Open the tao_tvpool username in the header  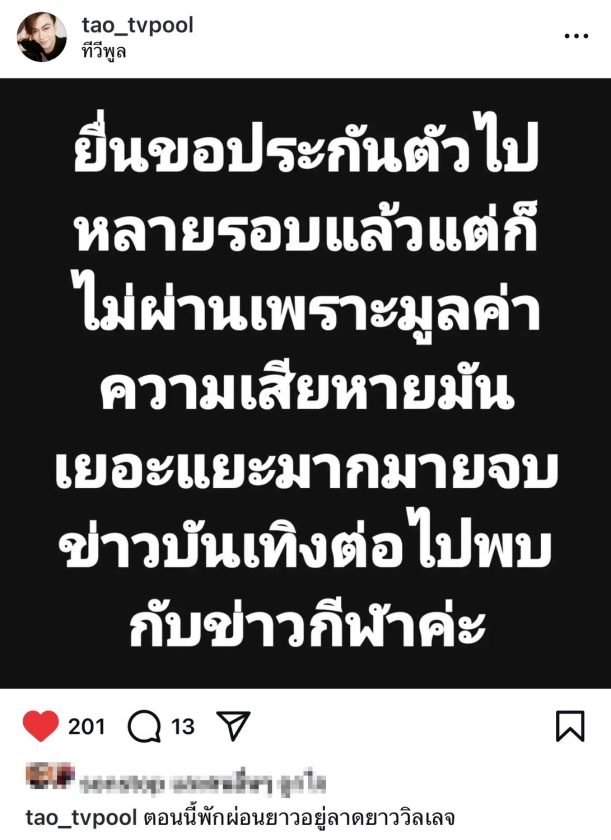point(138,26)
